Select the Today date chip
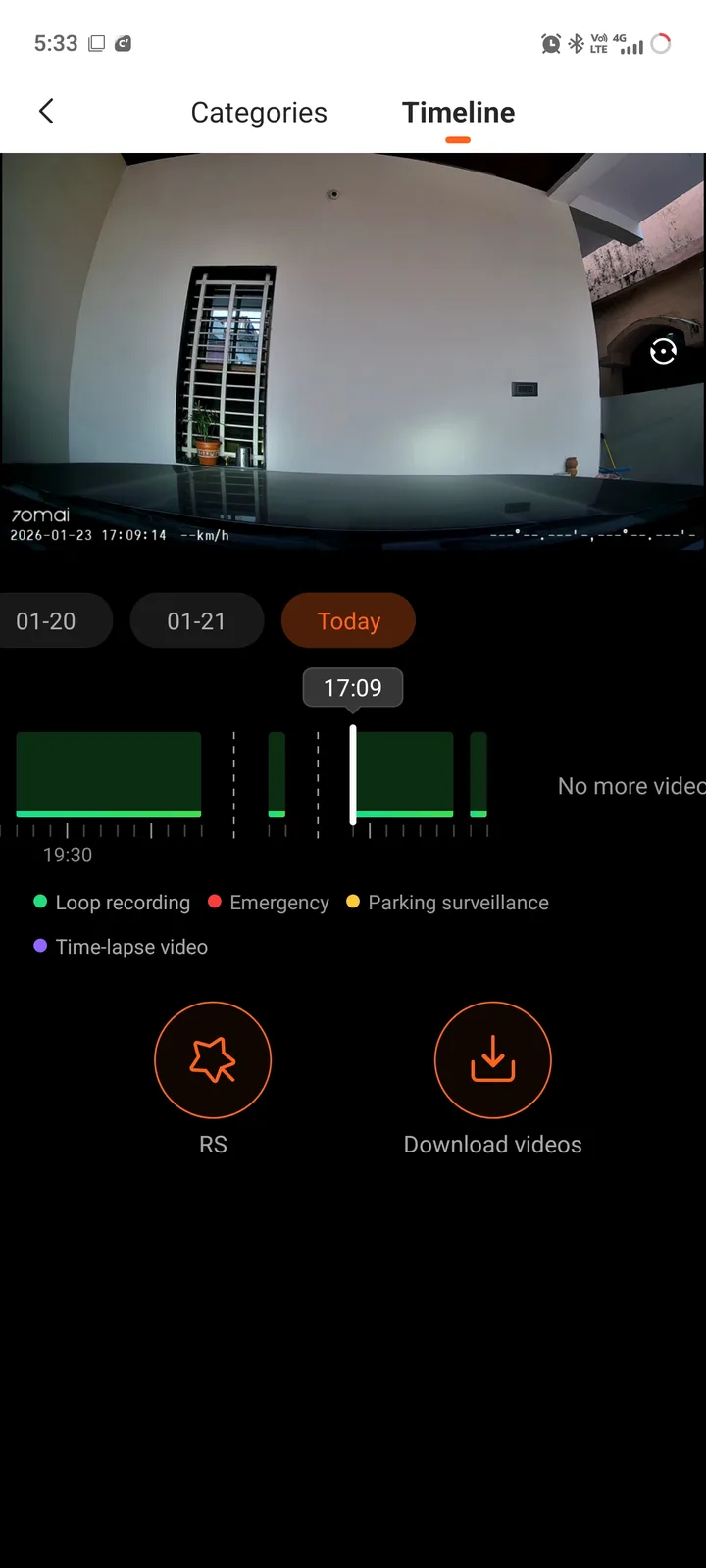 348,621
